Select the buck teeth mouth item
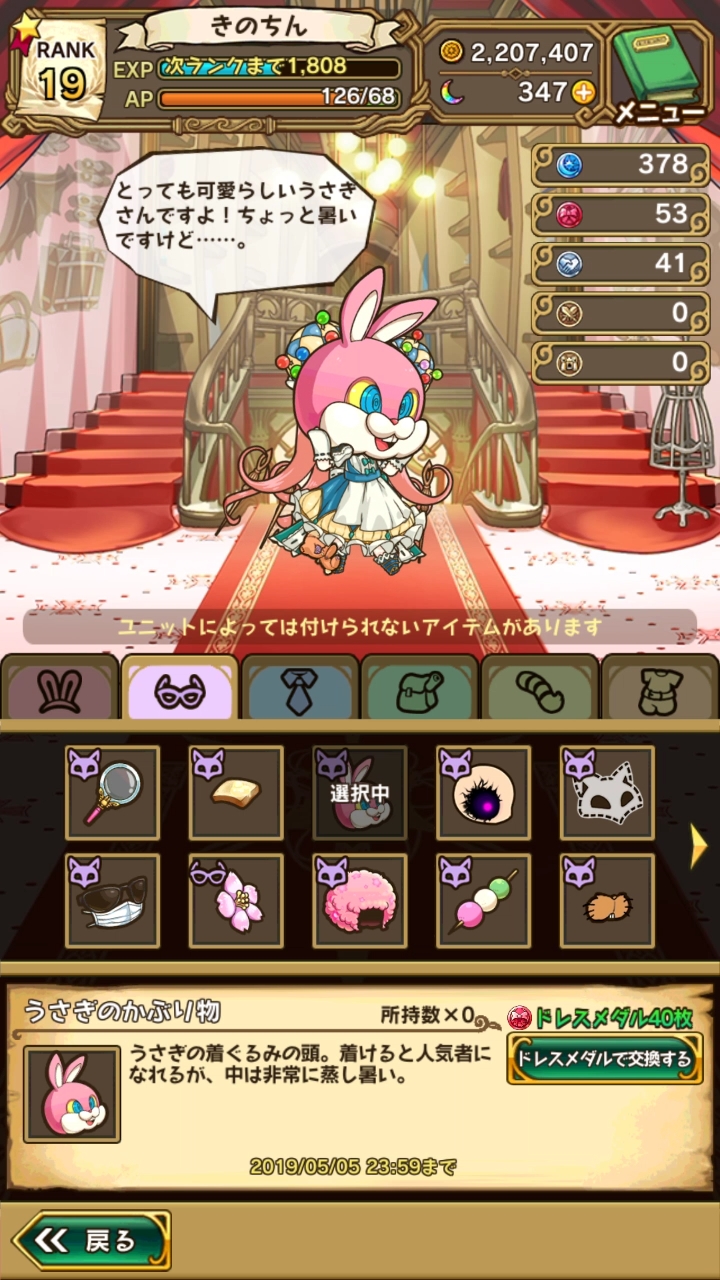Viewport: 720px width, 1280px height. click(x=608, y=900)
